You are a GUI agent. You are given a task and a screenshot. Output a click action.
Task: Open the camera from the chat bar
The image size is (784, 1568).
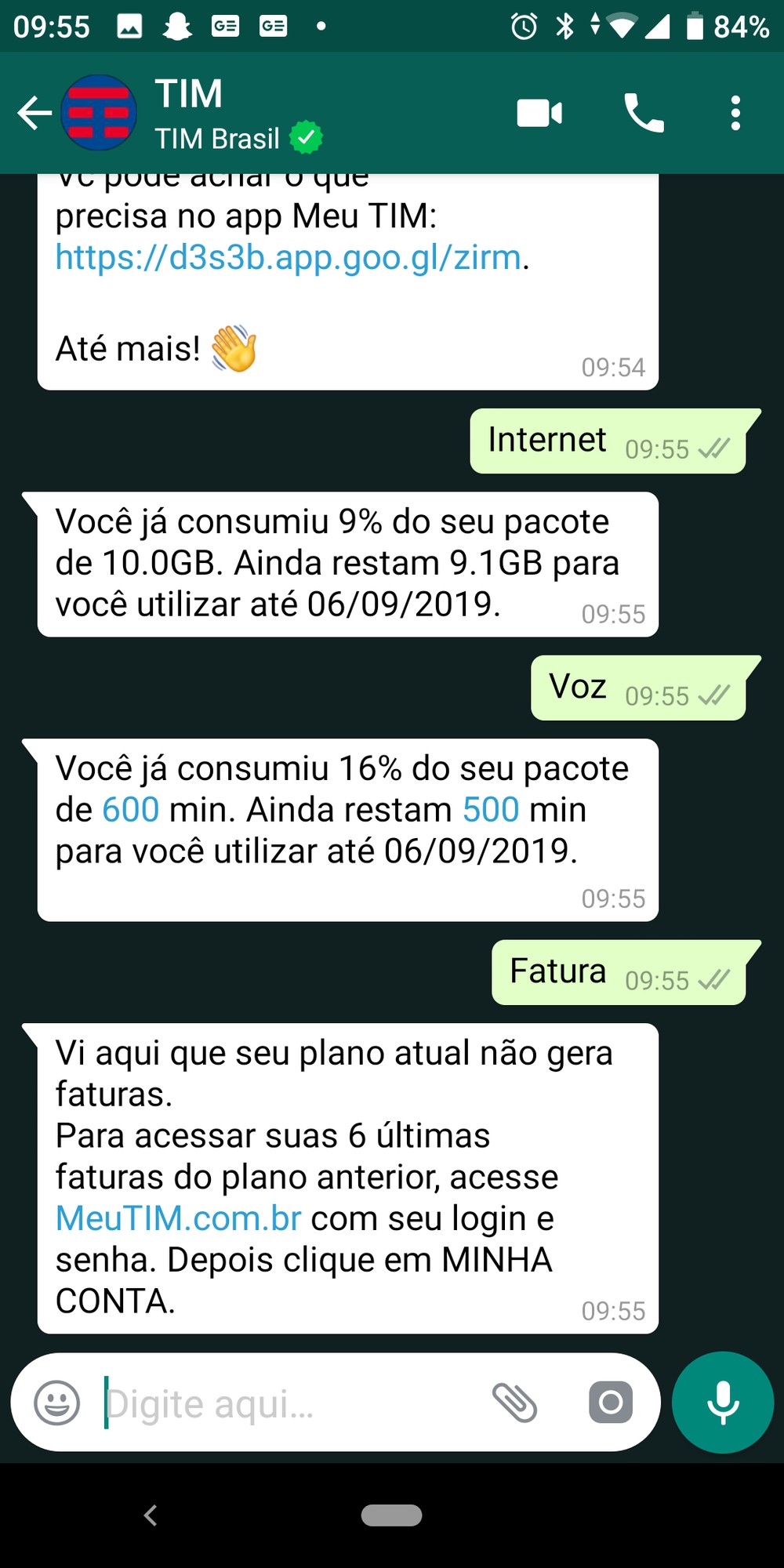(x=611, y=1403)
